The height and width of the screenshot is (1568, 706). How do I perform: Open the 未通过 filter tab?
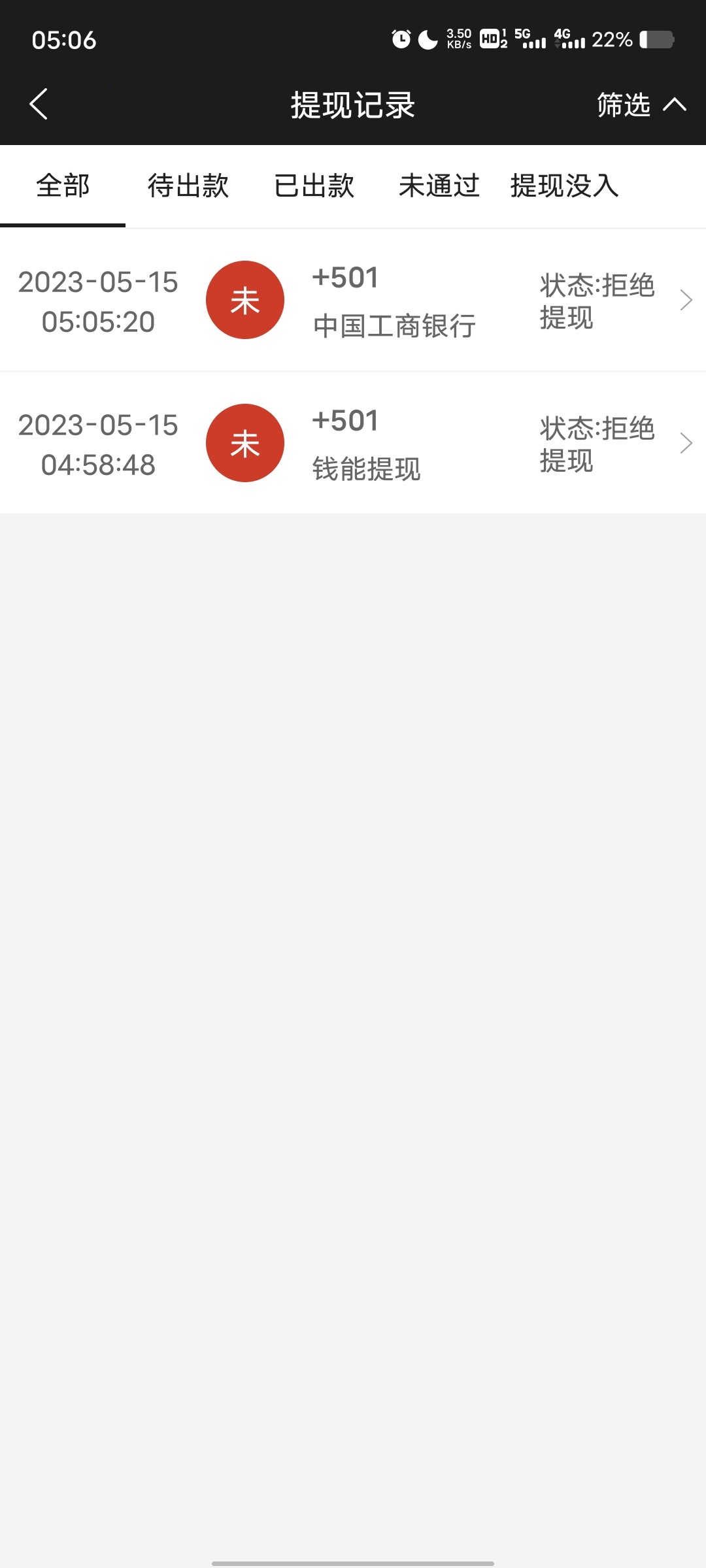click(x=440, y=186)
